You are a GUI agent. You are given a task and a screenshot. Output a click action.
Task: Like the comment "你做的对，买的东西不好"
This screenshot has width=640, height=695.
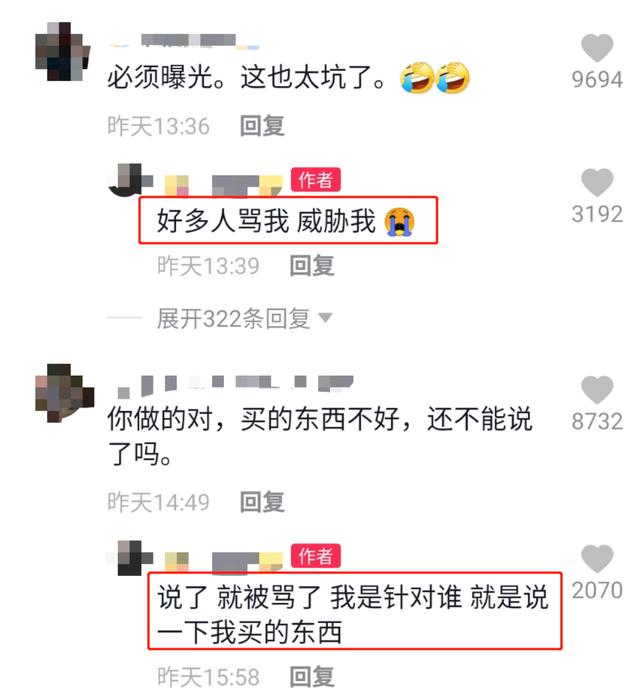click(597, 390)
